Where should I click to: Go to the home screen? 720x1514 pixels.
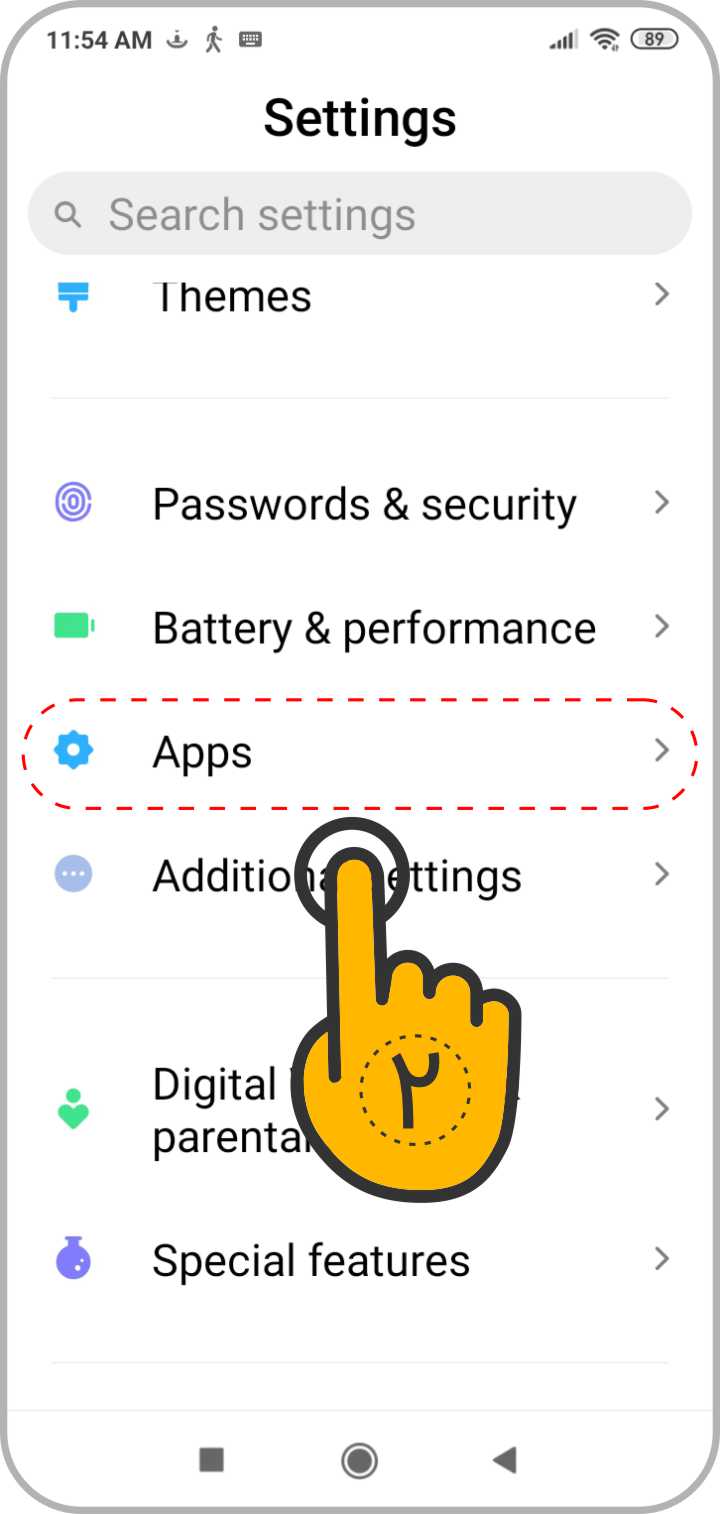tap(359, 1461)
